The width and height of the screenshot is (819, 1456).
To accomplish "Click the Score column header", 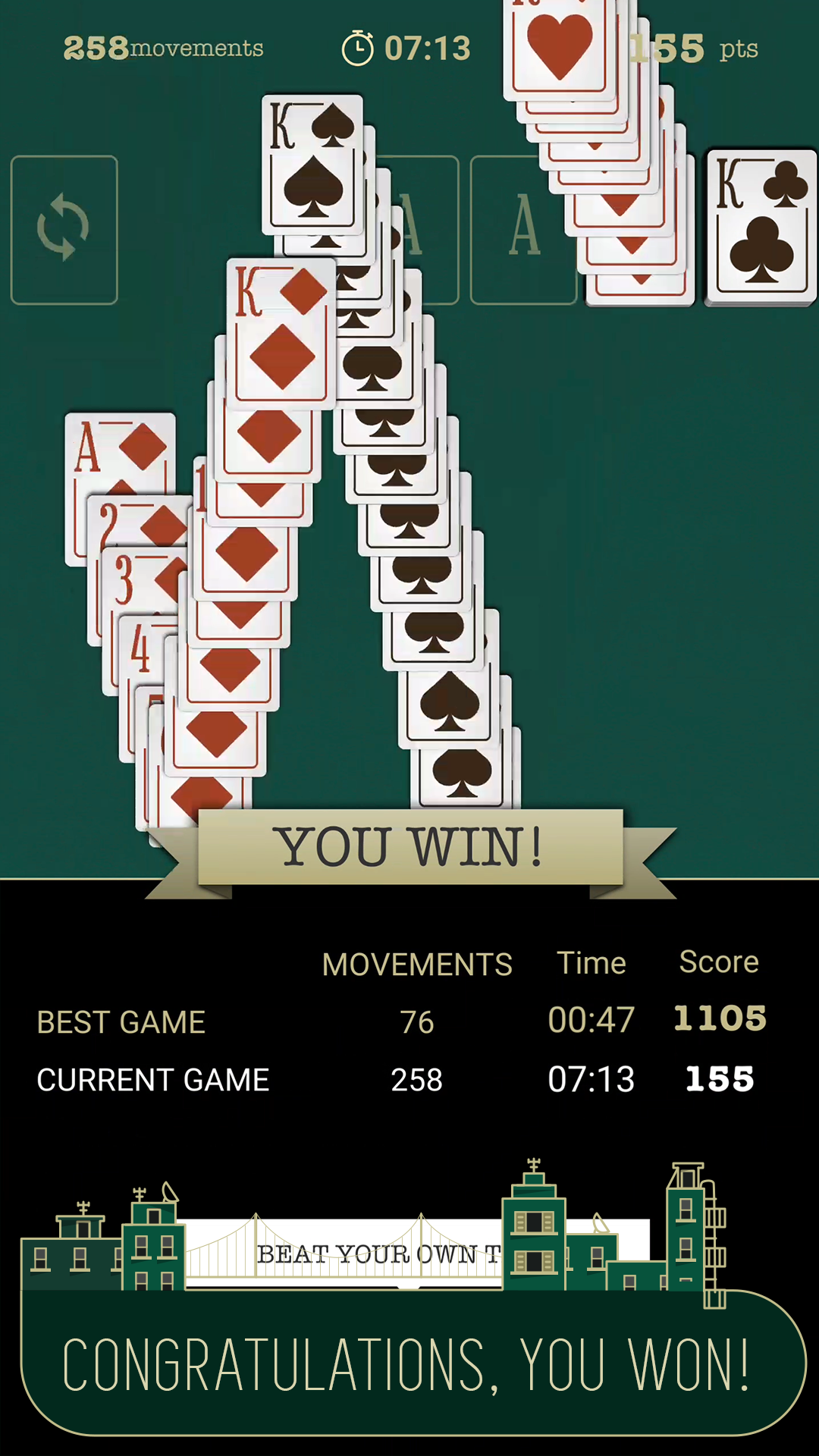I will [x=719, y=962].
